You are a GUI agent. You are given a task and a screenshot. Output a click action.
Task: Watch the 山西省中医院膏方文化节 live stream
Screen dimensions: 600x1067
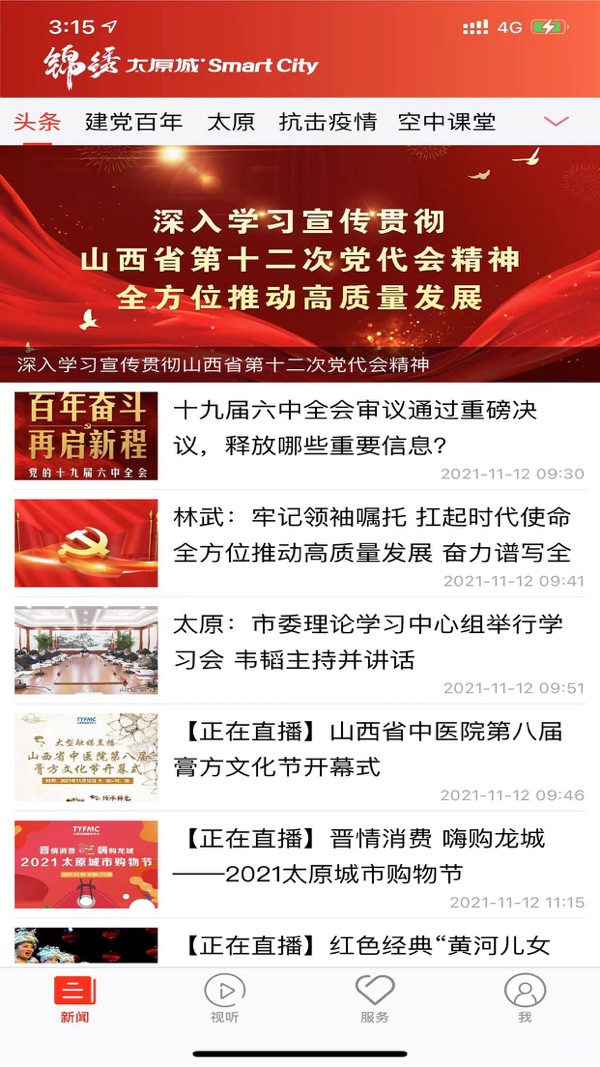pos(300,757)
